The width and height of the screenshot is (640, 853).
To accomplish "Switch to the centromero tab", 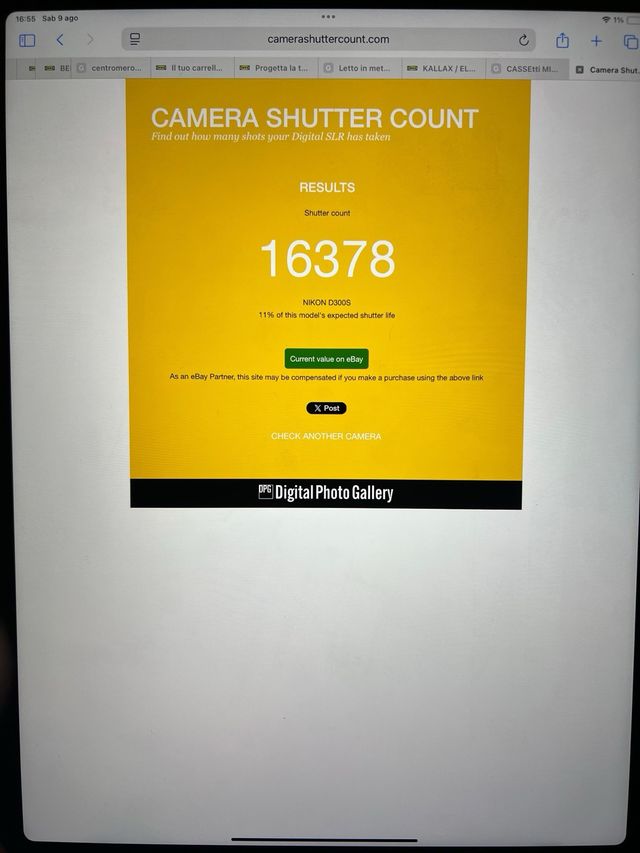I will (x=110, y=69).
